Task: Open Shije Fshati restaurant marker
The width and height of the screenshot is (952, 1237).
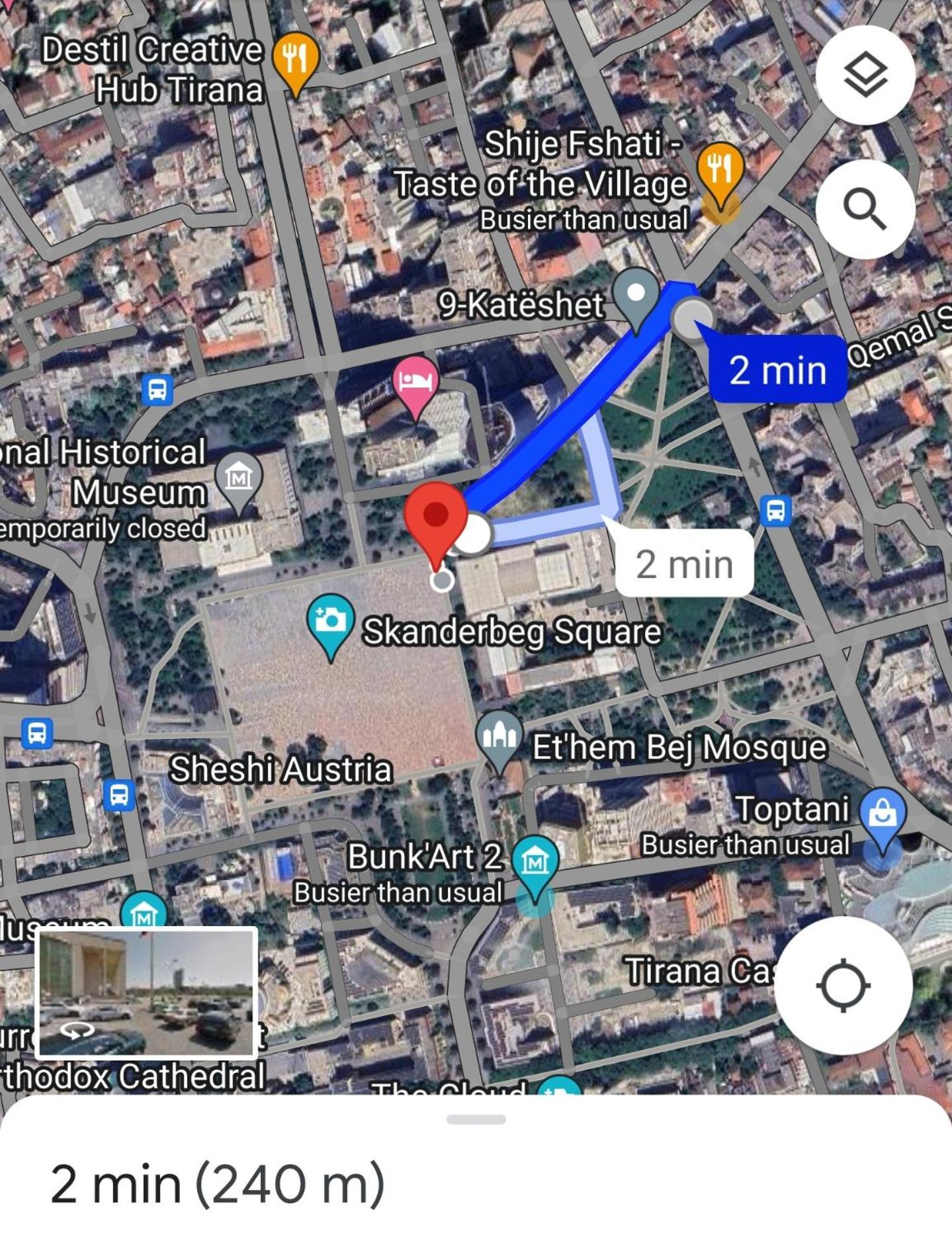Action: tap(720, 169)
